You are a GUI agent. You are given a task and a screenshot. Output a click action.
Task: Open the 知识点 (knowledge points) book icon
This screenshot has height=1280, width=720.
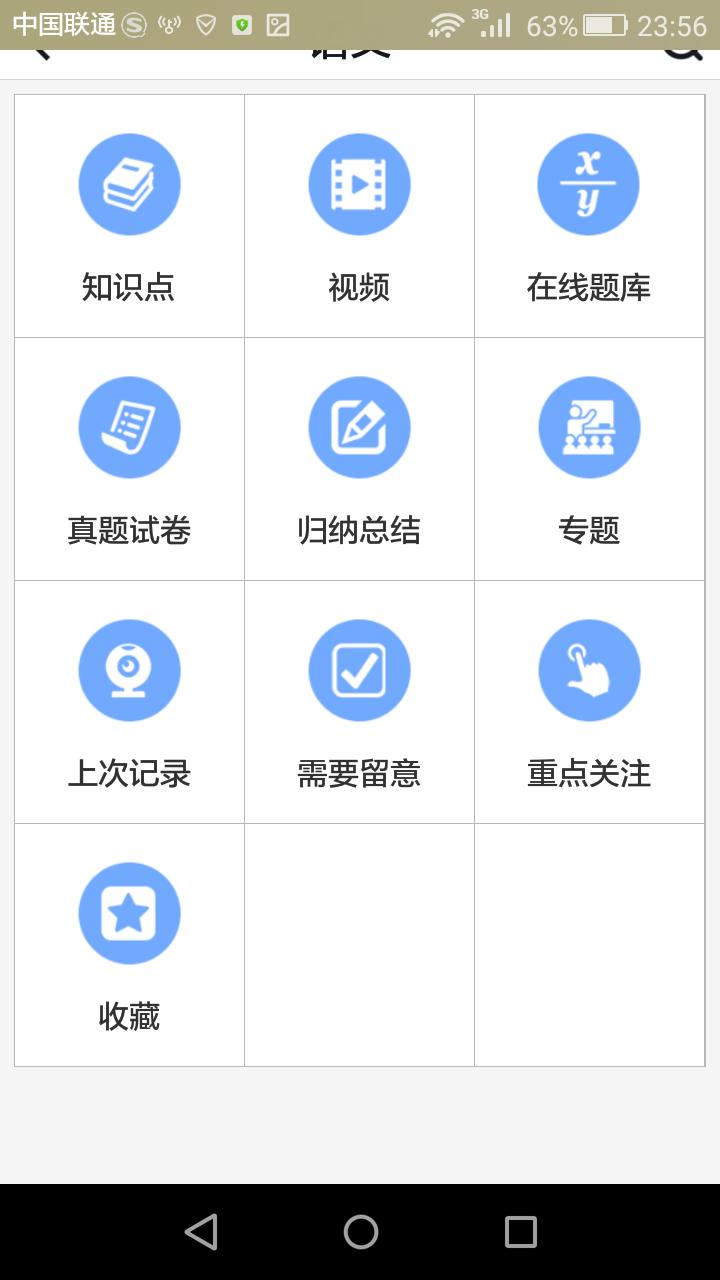[x=129, y=184]
